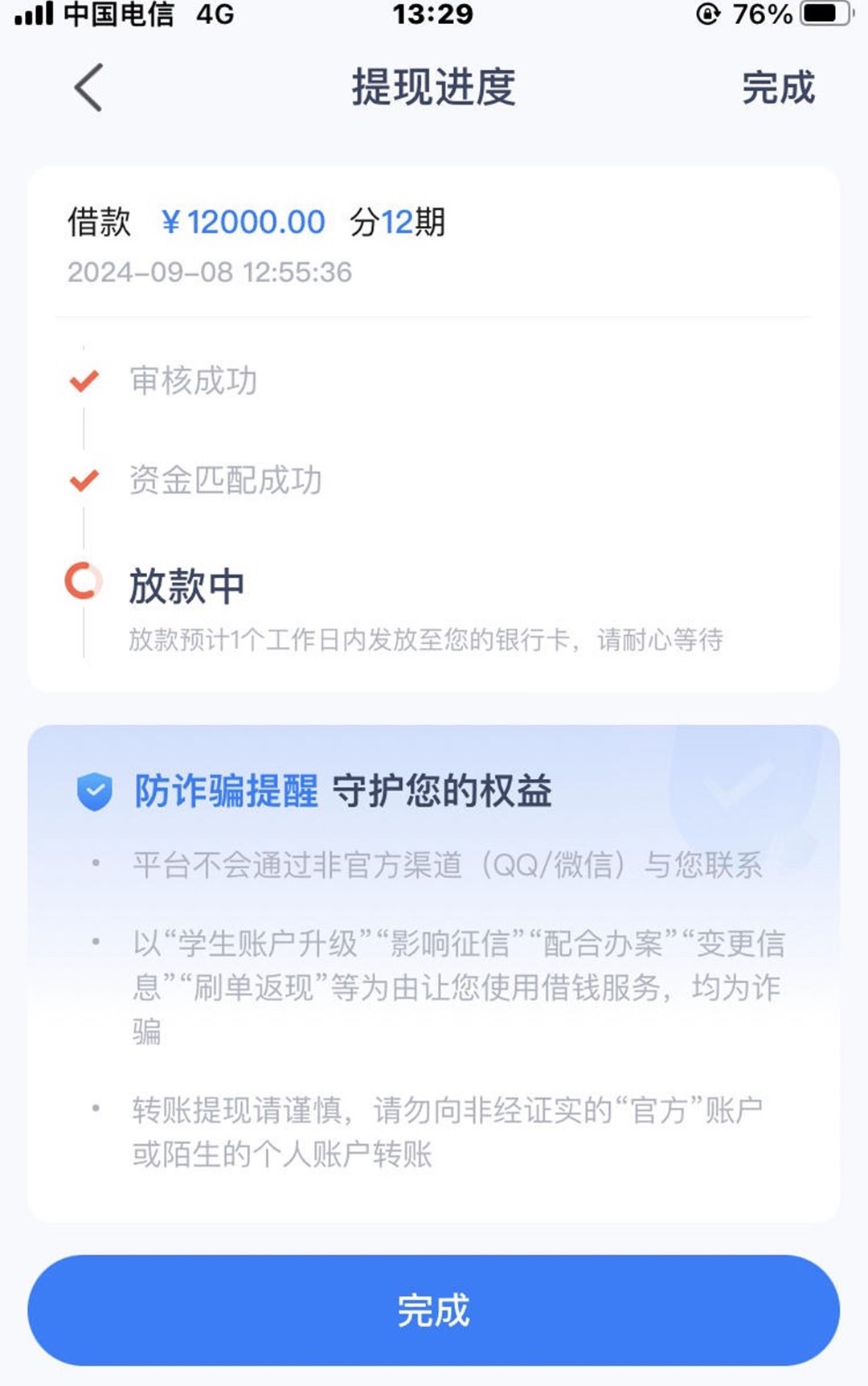Go back using the top-left arrow
The width and height of the screenshot is (868, 1386).
pyautogui.click(x=88, y=87)
